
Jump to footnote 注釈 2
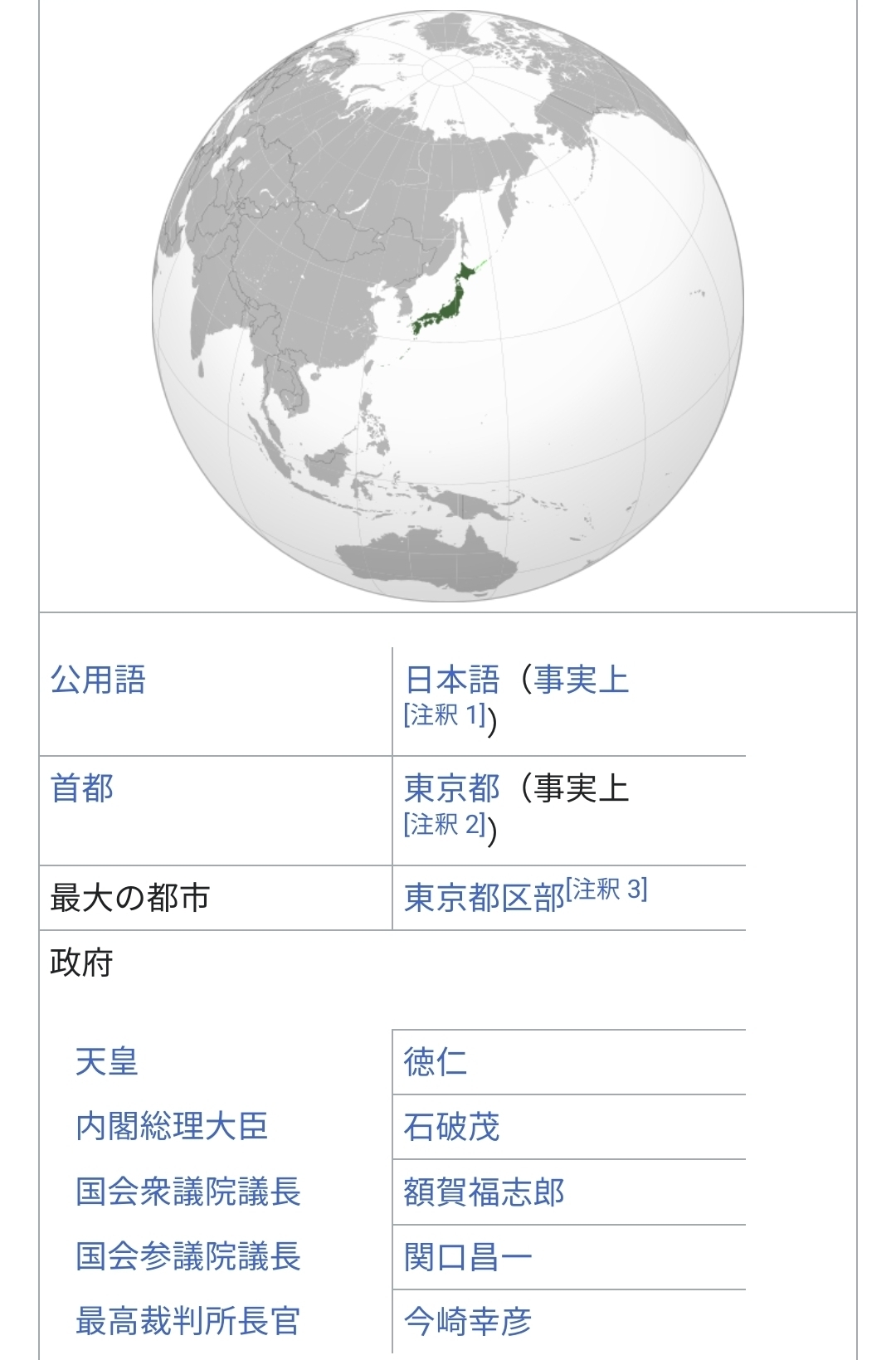click(445, 825)
